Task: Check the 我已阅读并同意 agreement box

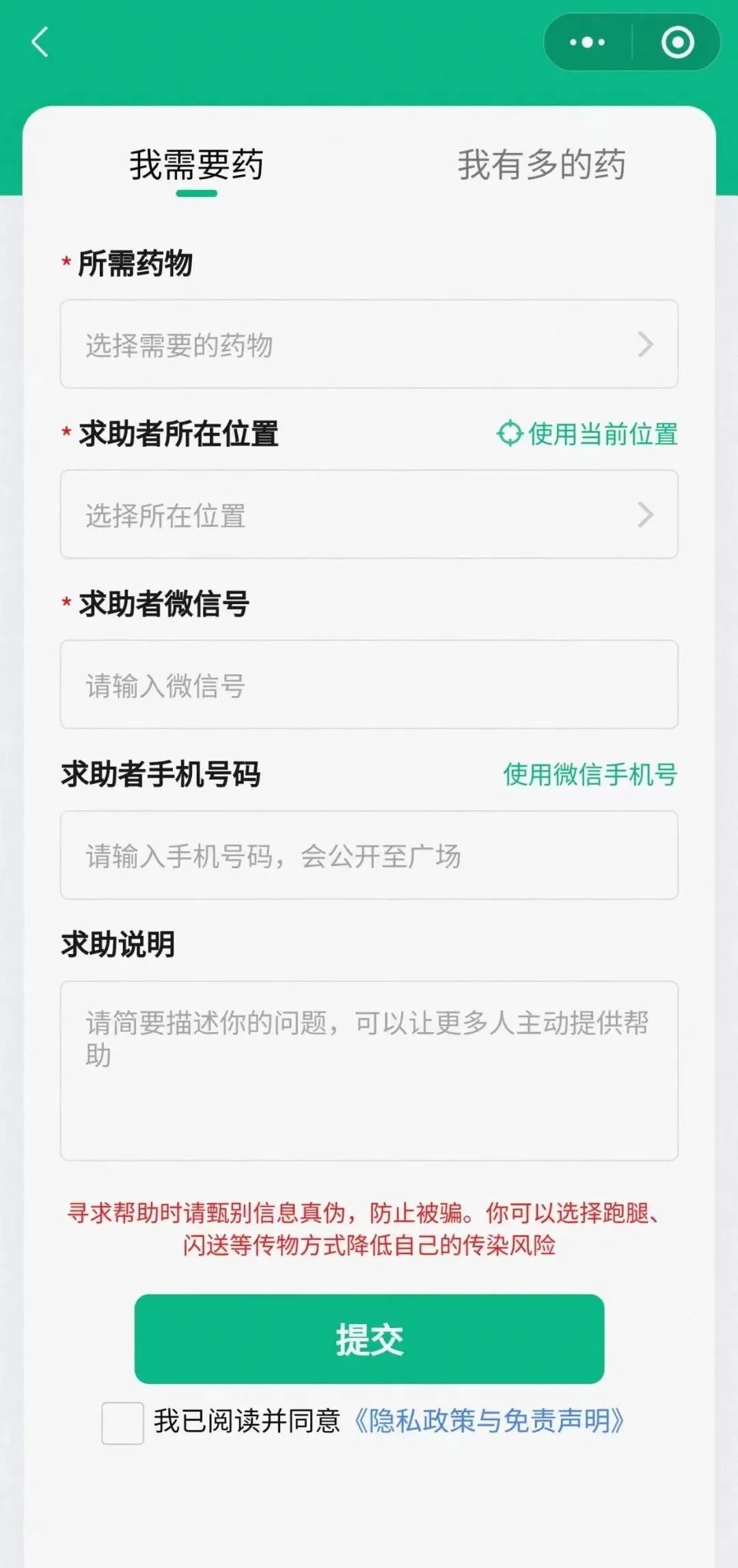Action: [122, 1423]
